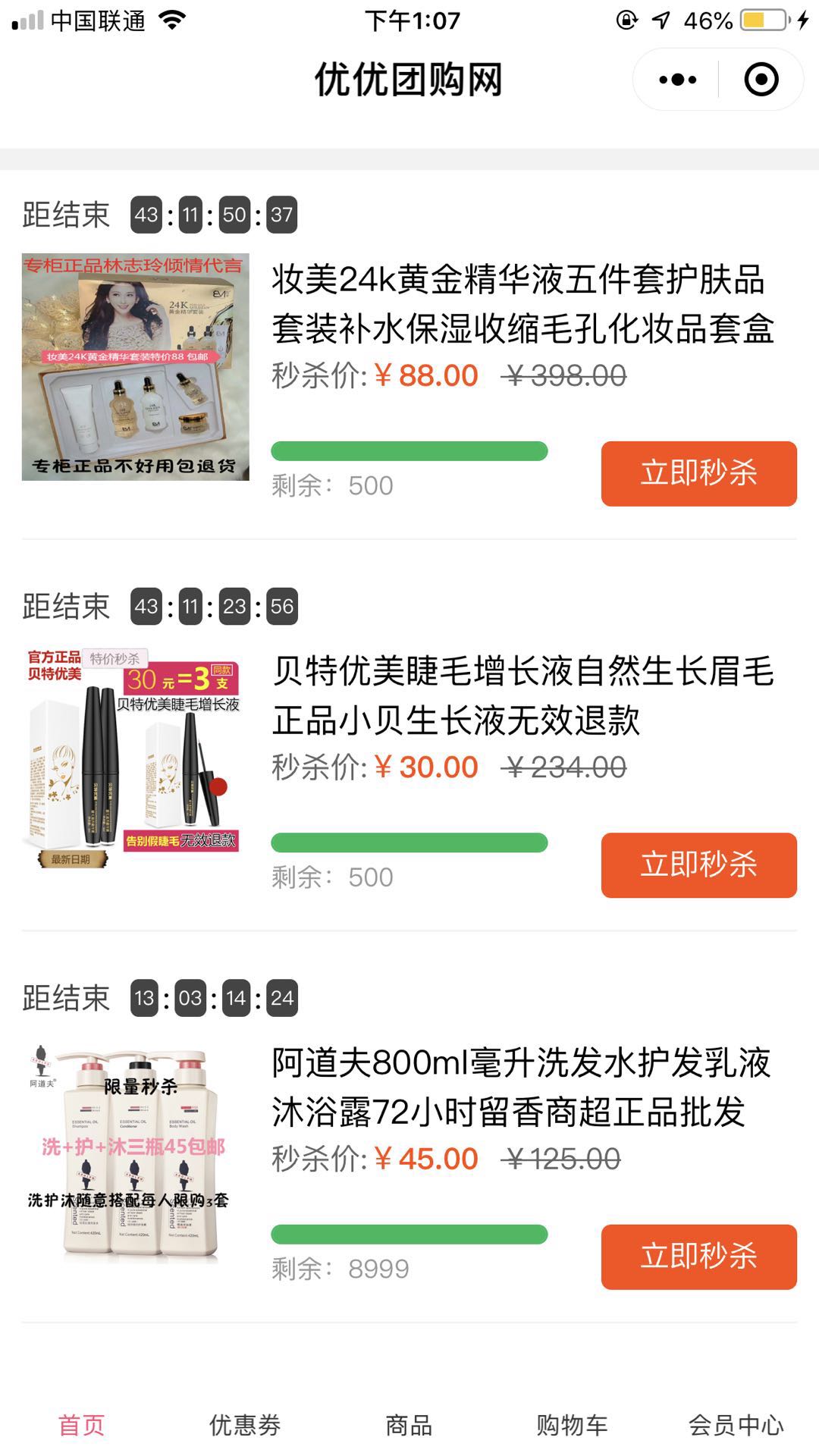
Task: Tap 立即秒杀 for 贝特优美睫毛增长液
Action: pyautogui.click(x=698, y=865)
